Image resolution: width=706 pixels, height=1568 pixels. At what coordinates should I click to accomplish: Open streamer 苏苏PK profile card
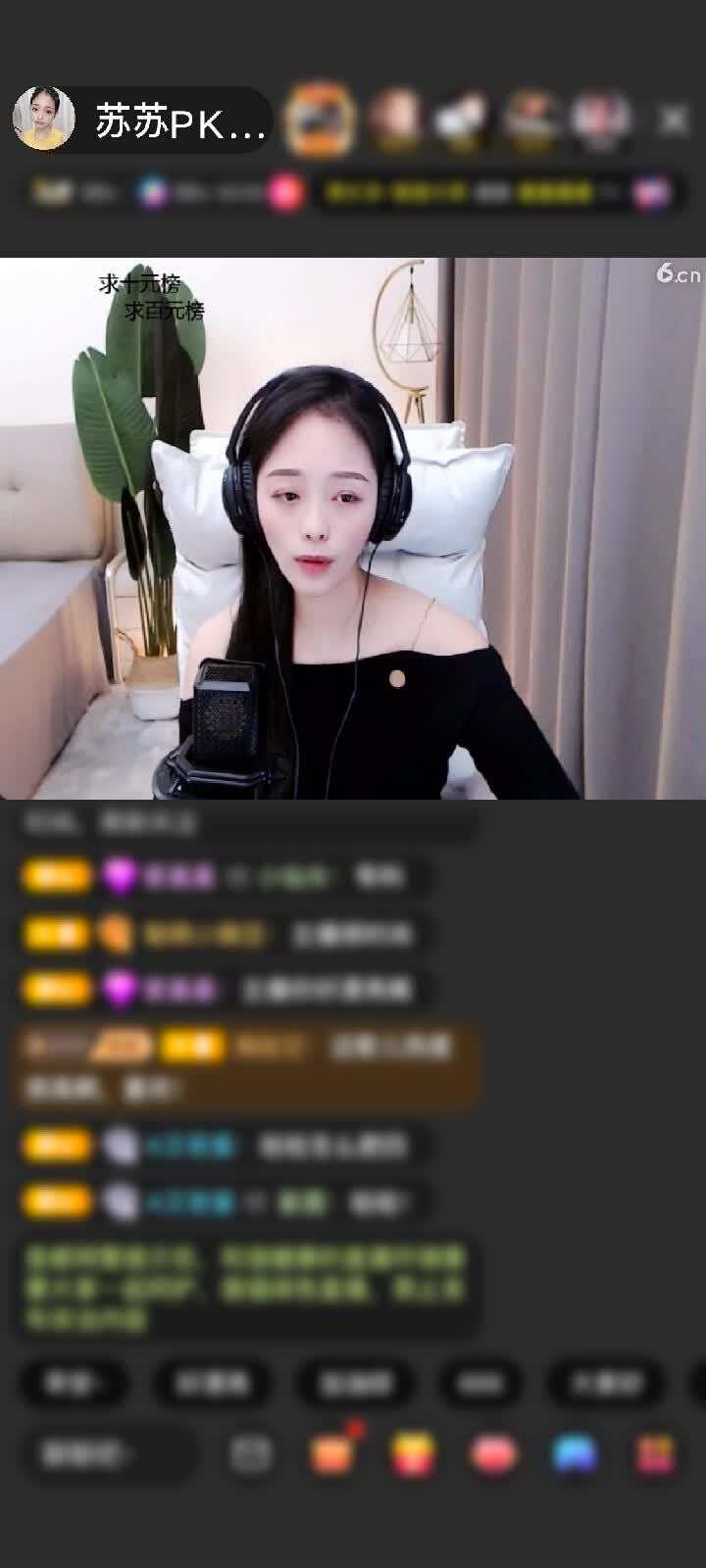click(x=137, y=121)
